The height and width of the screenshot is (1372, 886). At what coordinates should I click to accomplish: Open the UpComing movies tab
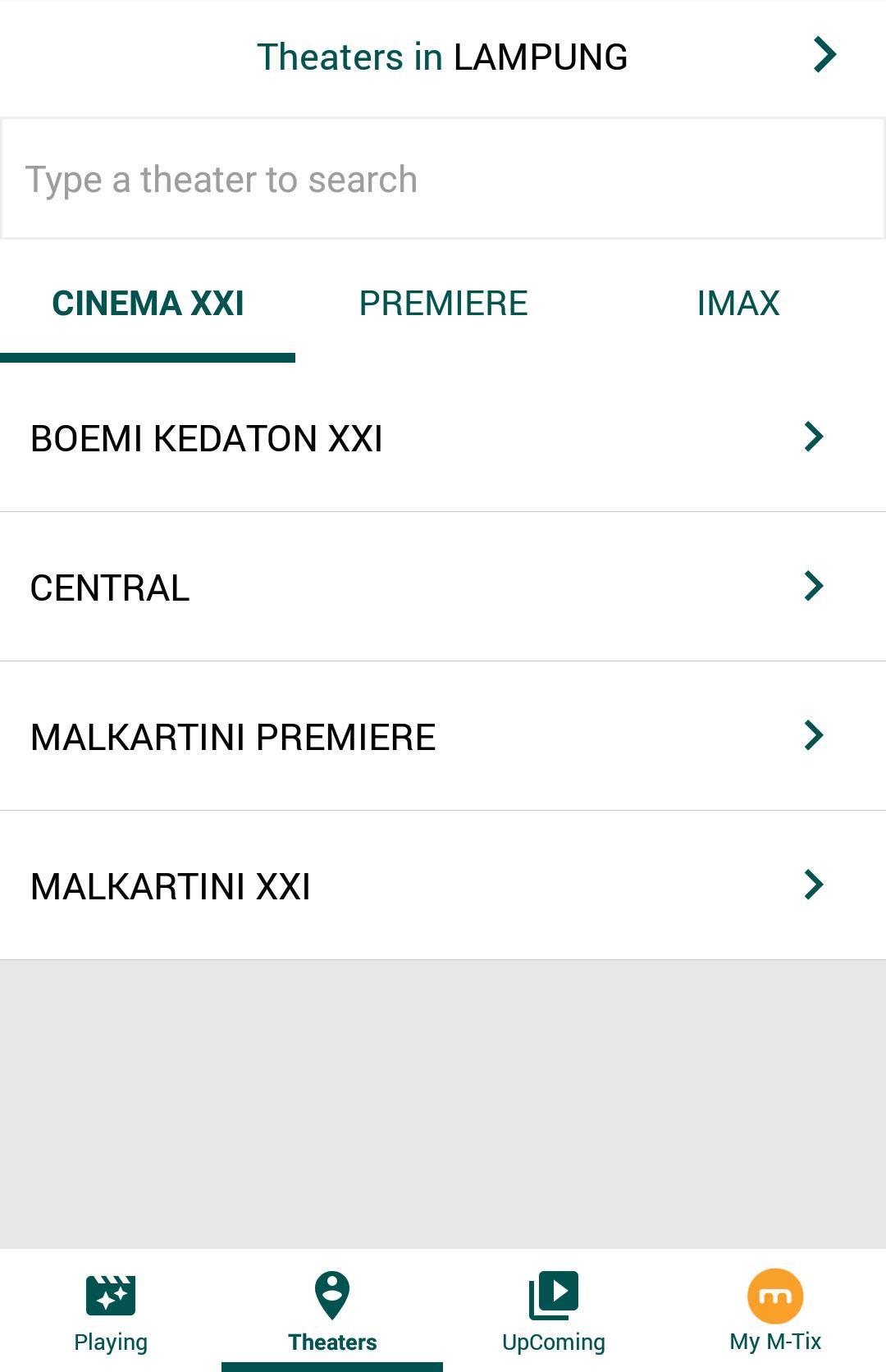[x=554, y=1311]
